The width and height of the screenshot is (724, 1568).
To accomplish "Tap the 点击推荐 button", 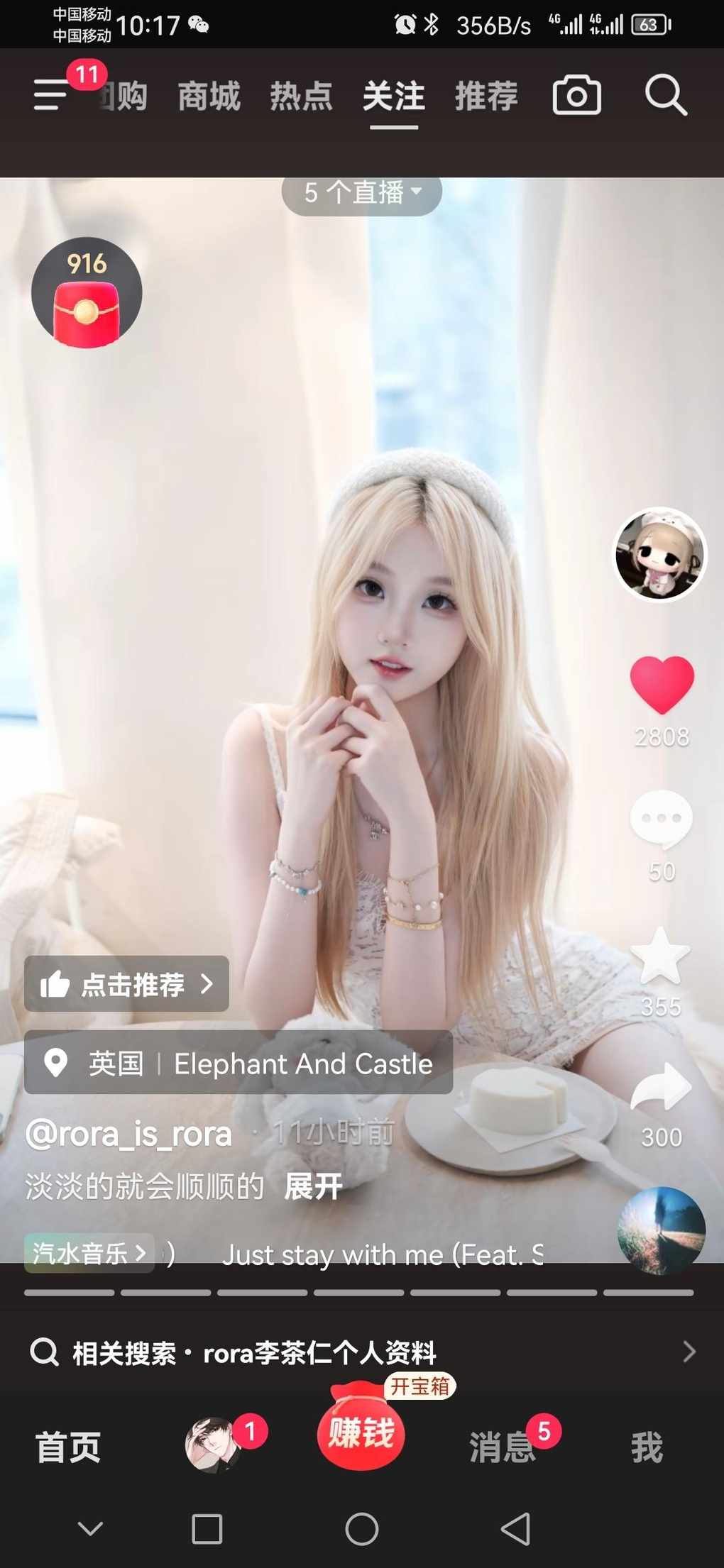I will click(x=126, y=984).
